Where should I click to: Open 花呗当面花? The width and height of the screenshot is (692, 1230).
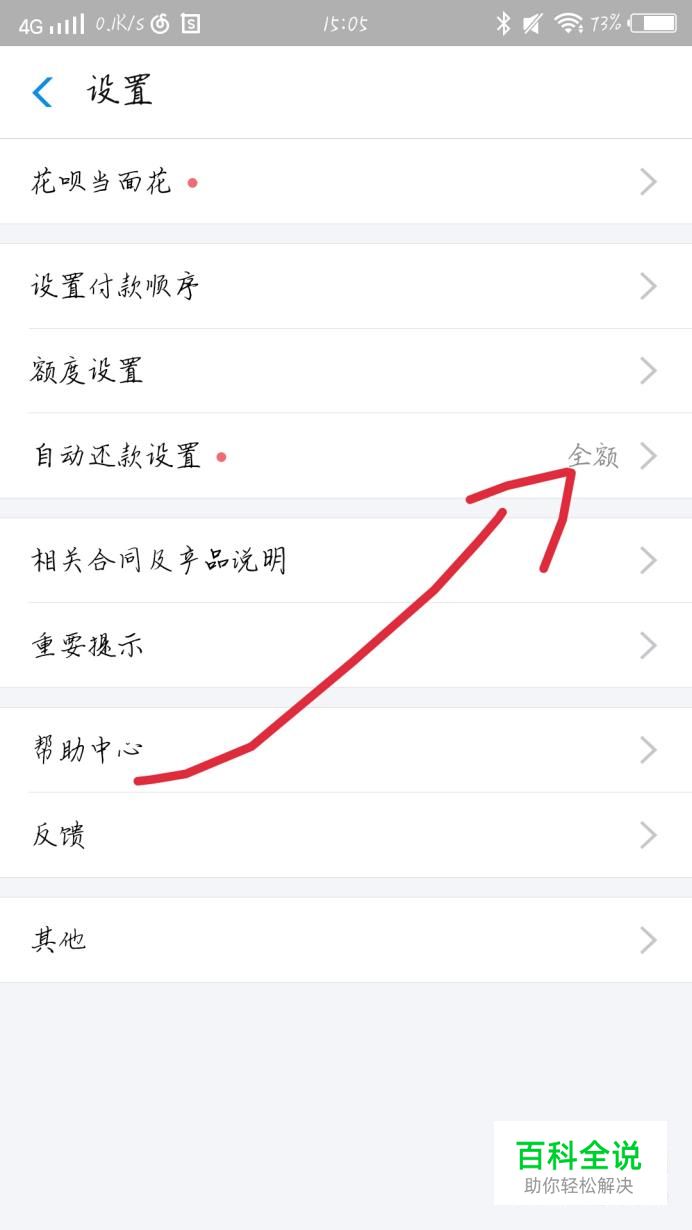tap(346, 181)
